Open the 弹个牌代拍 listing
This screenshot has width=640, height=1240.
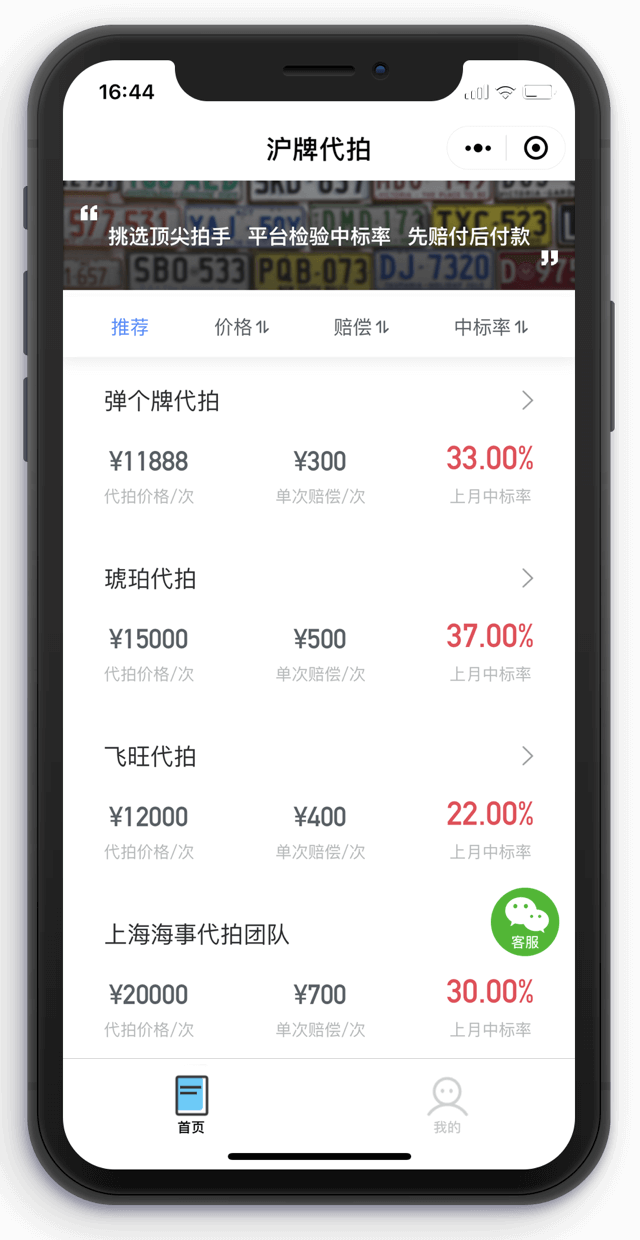319,446
